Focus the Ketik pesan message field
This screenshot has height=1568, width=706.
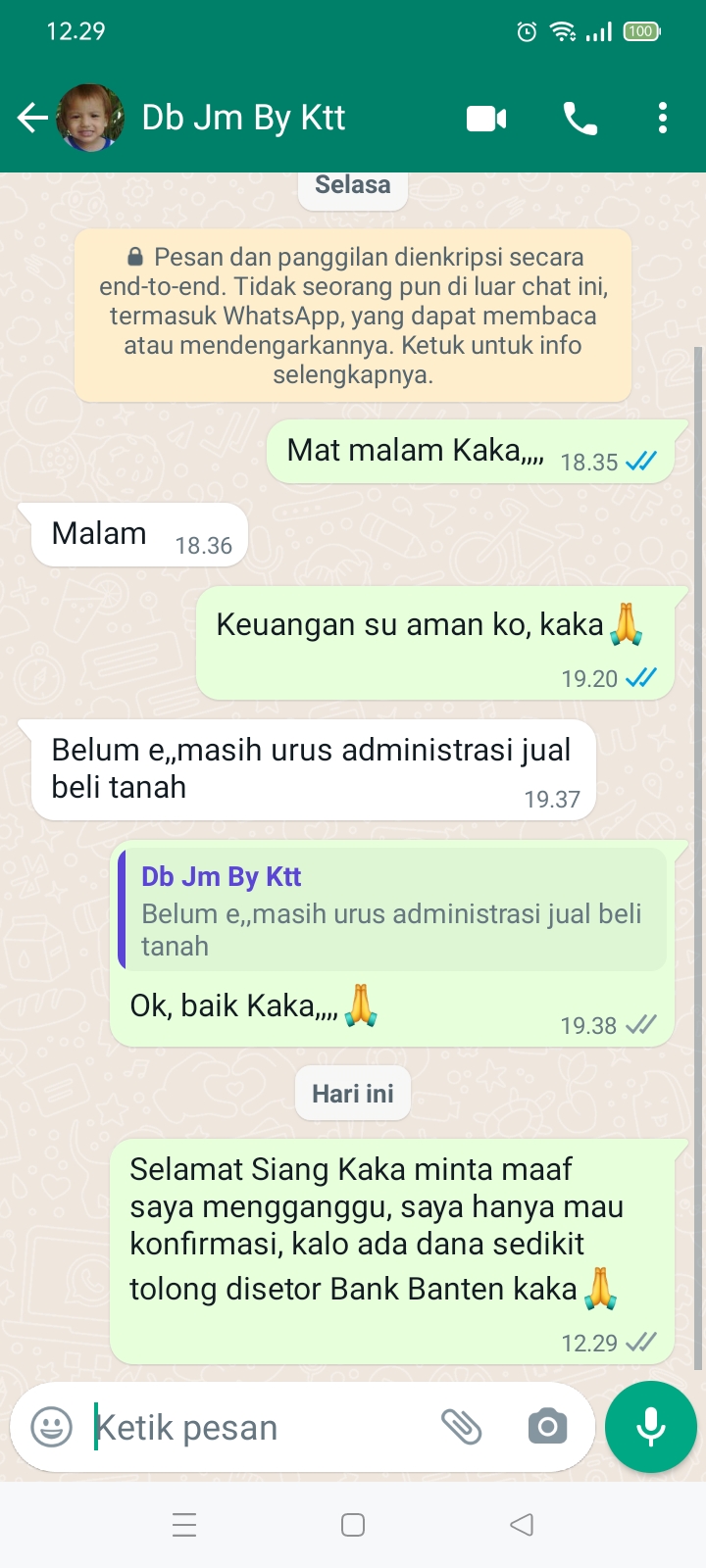click(x=255, y=1428)
